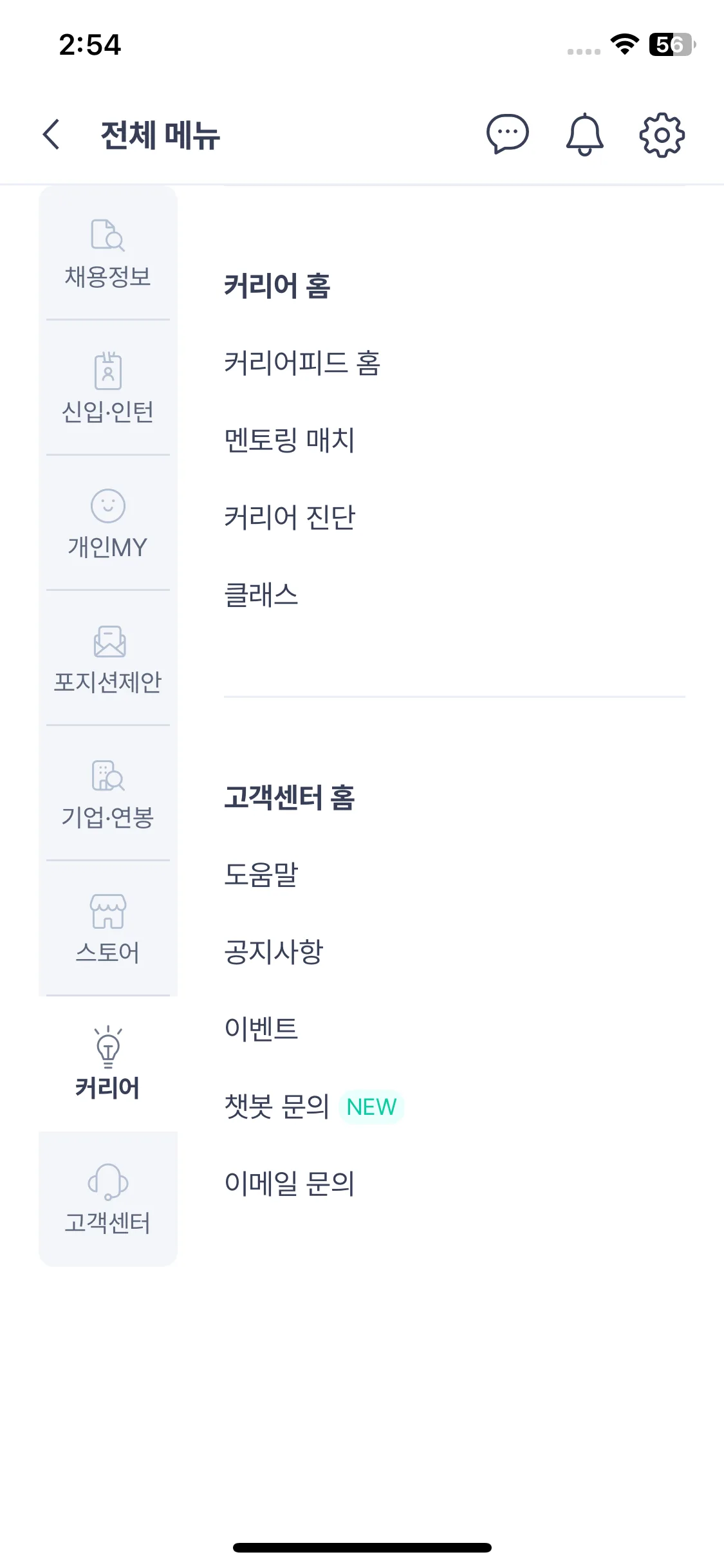
Task: Select the 기업·연봉 category
Action: click(x=108, y=793)
